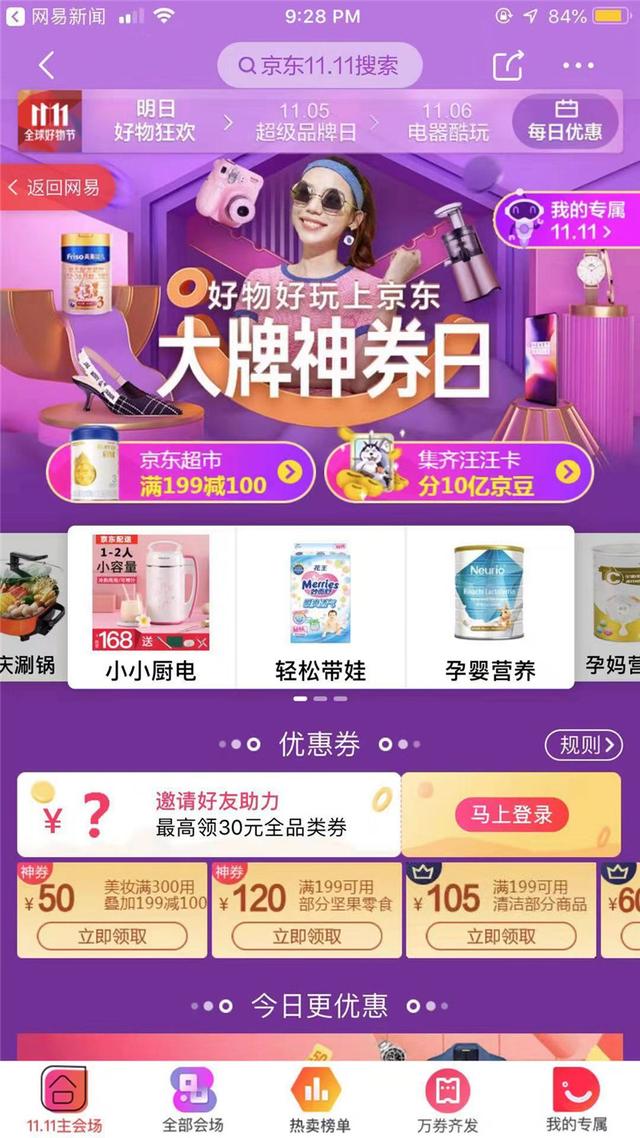Open the three-dot overflow menu
The image size is (640, 1138).
[x=578, y=66]
